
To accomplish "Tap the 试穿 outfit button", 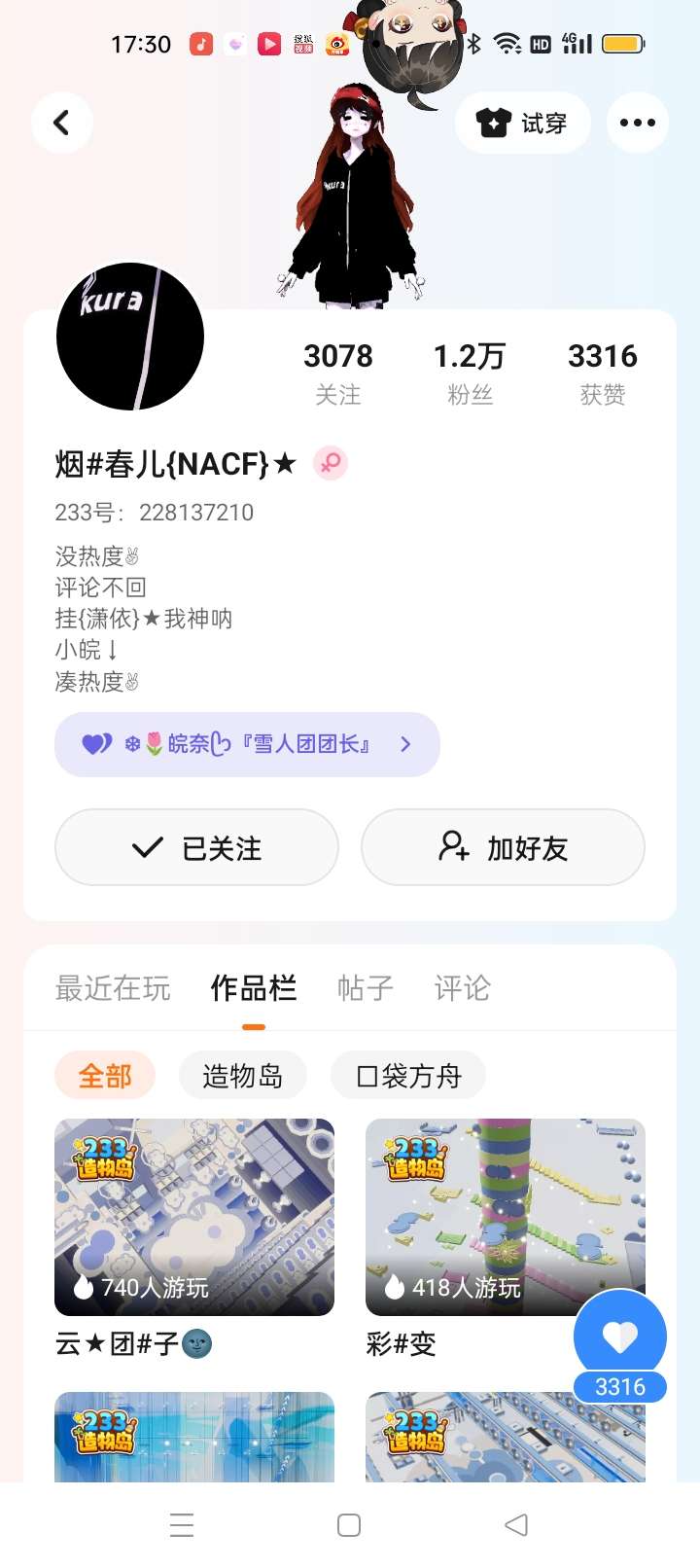I will (522, 123).
